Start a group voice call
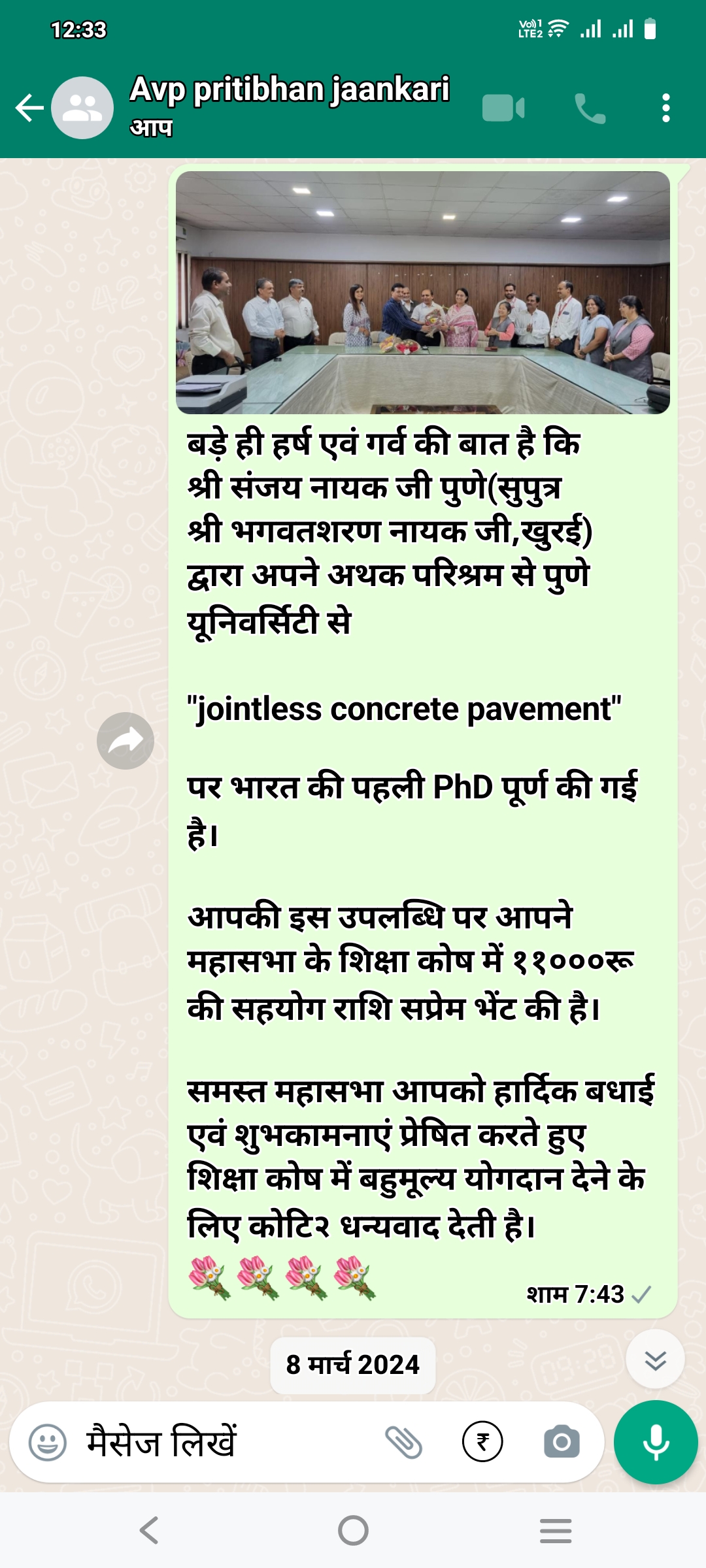 [590, 108]
